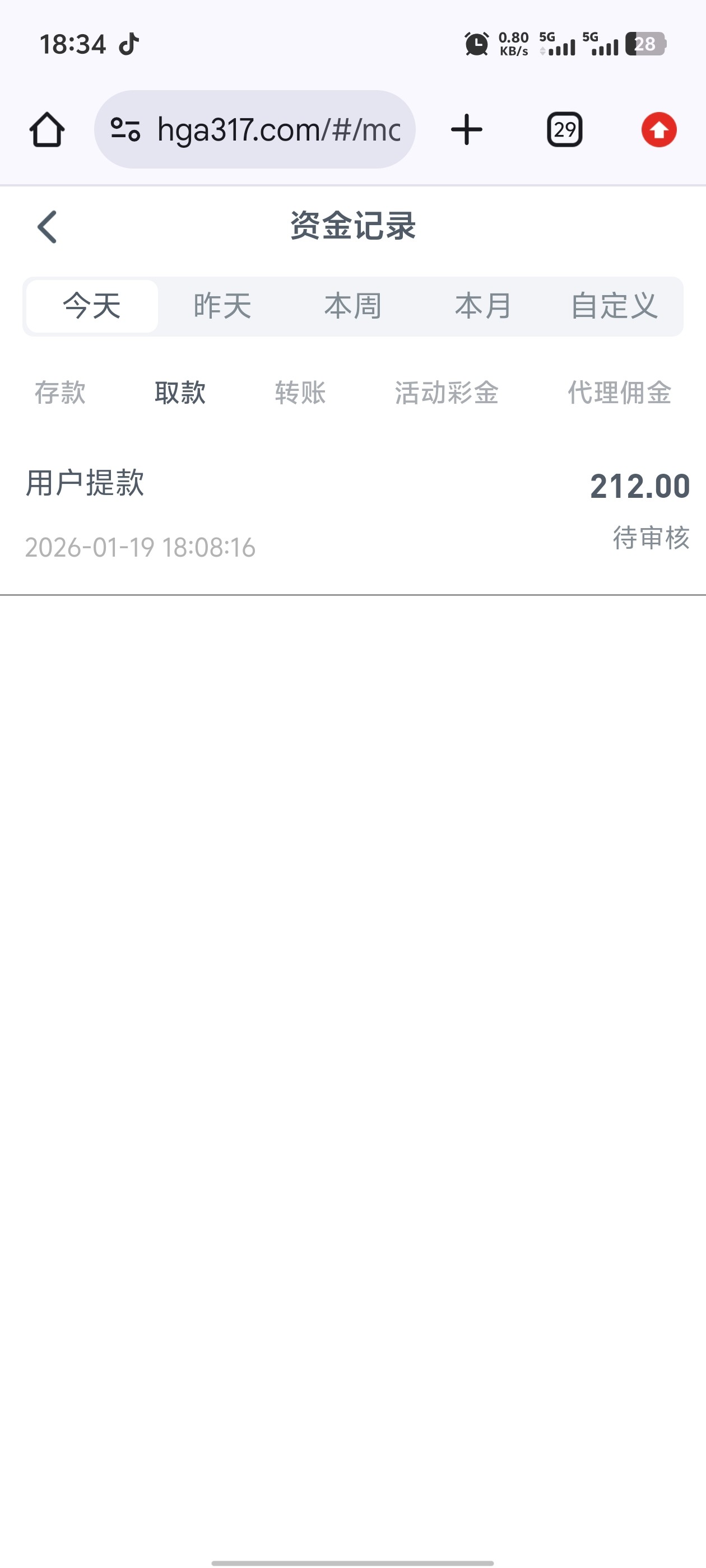Open the red update arrow menu
The width and height of the screenshot is (706, 1568).
[x=658, y=130]
